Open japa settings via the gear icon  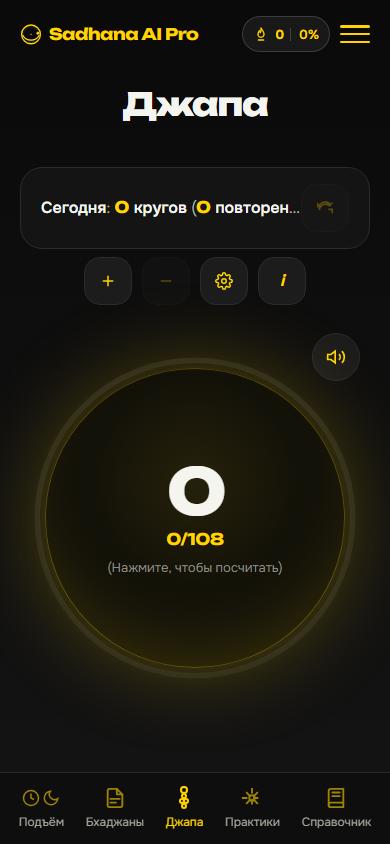click(x=224, y=281)
